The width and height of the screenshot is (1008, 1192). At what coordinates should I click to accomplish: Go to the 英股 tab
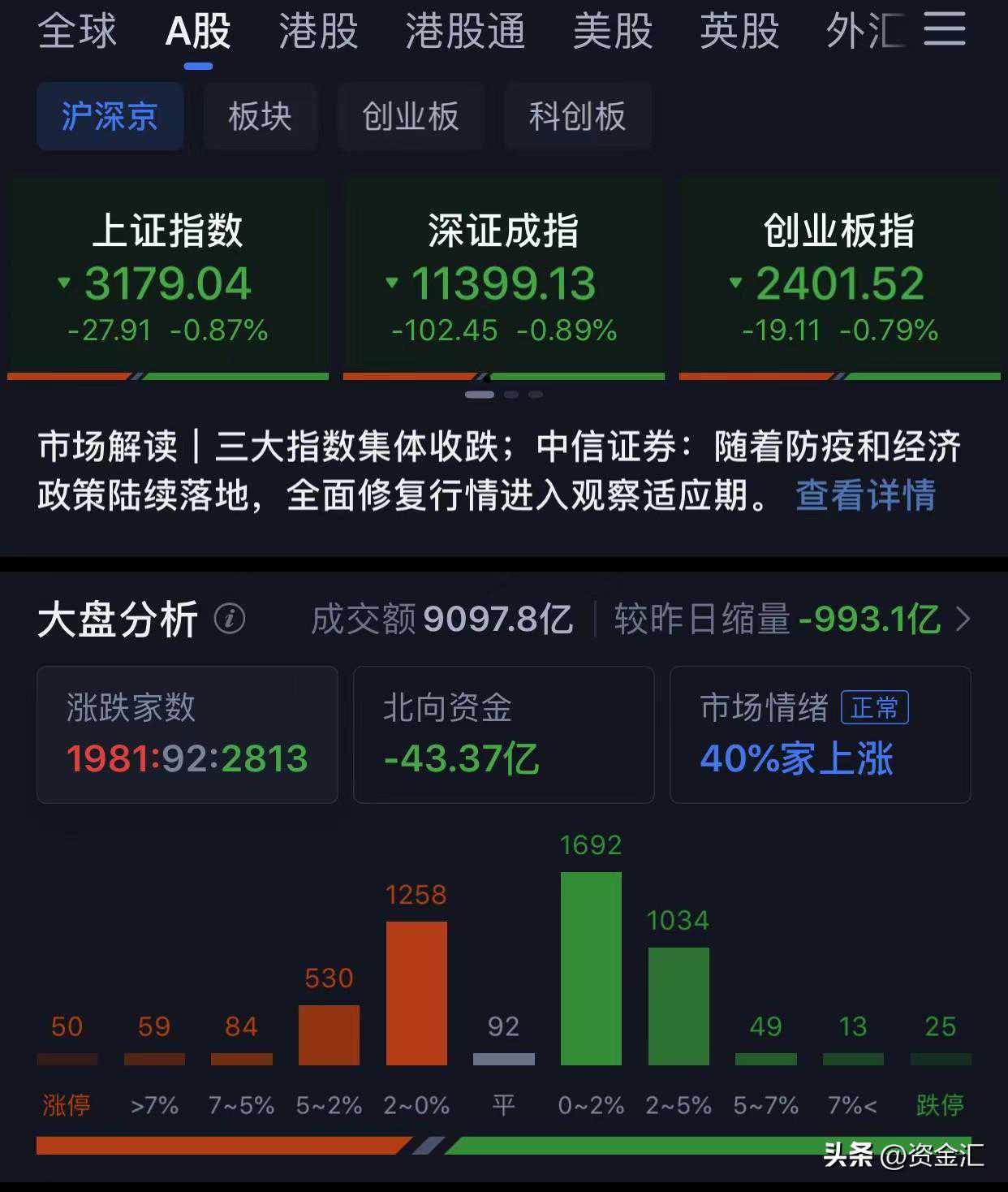pyautogui.click(x=739, y=32)
